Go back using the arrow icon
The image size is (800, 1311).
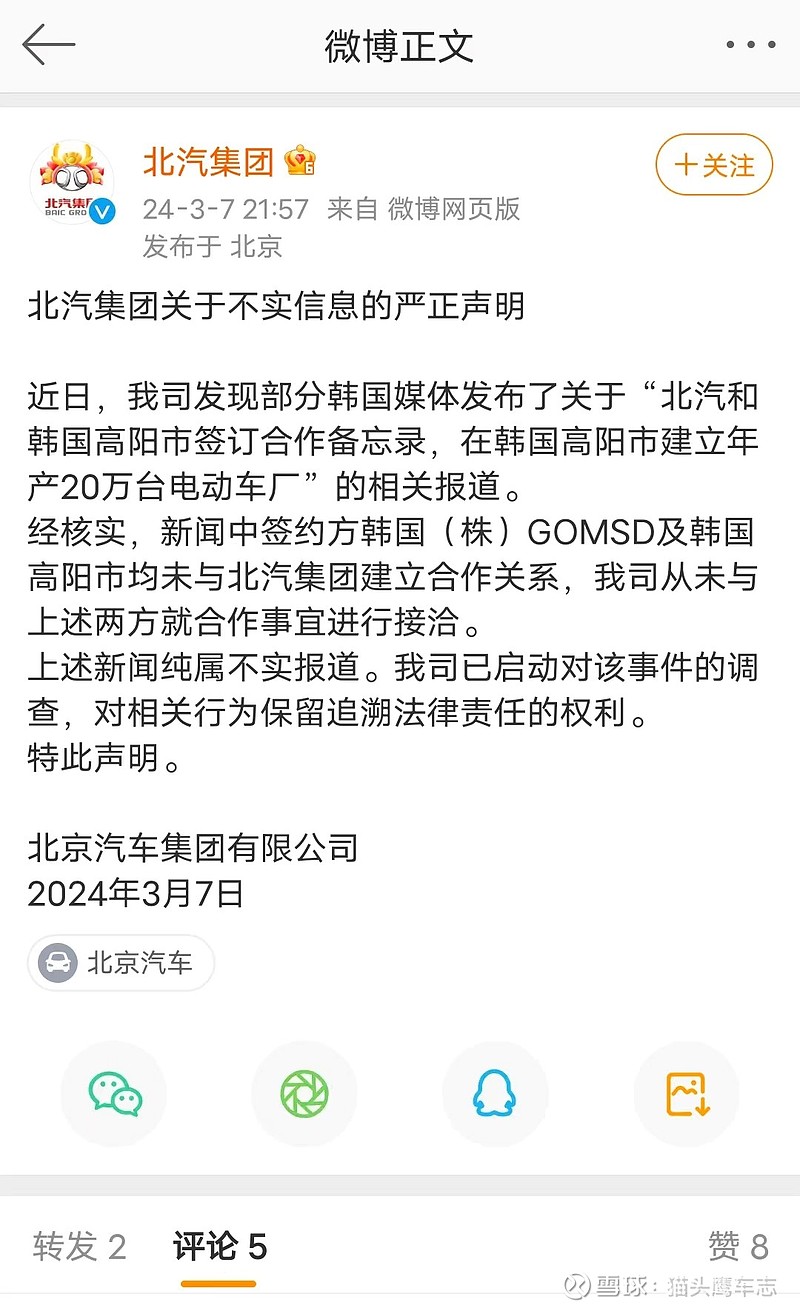click(x=49, y=45)
